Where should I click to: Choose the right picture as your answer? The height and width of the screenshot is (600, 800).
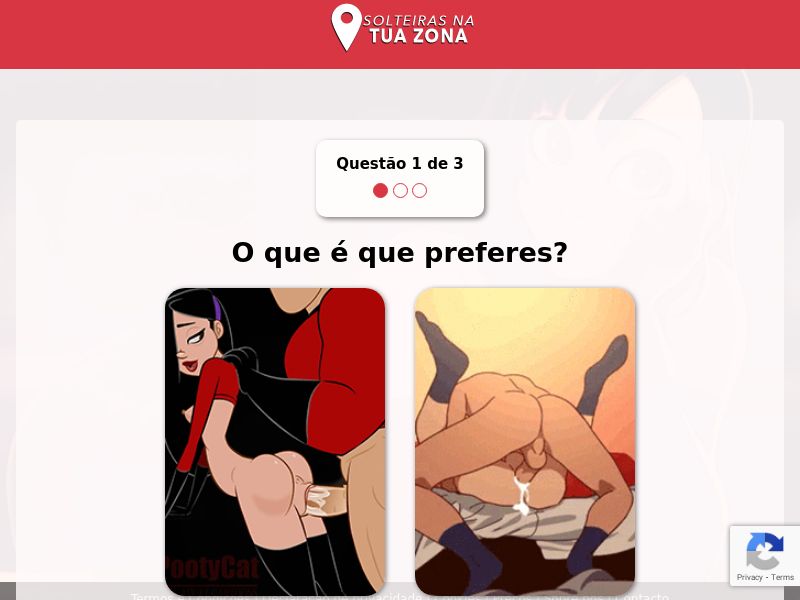tap(525, 441)
